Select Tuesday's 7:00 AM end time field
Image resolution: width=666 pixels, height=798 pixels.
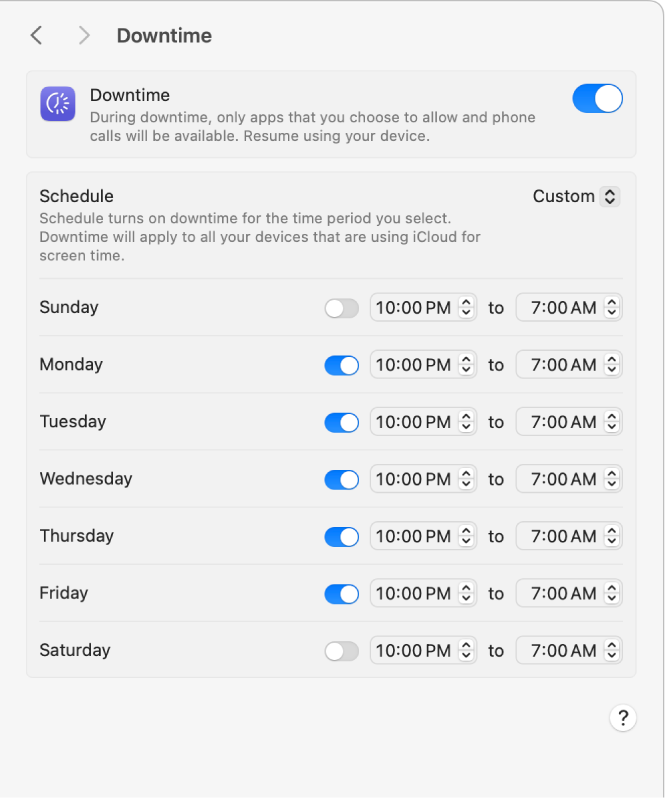pos(562,423)
